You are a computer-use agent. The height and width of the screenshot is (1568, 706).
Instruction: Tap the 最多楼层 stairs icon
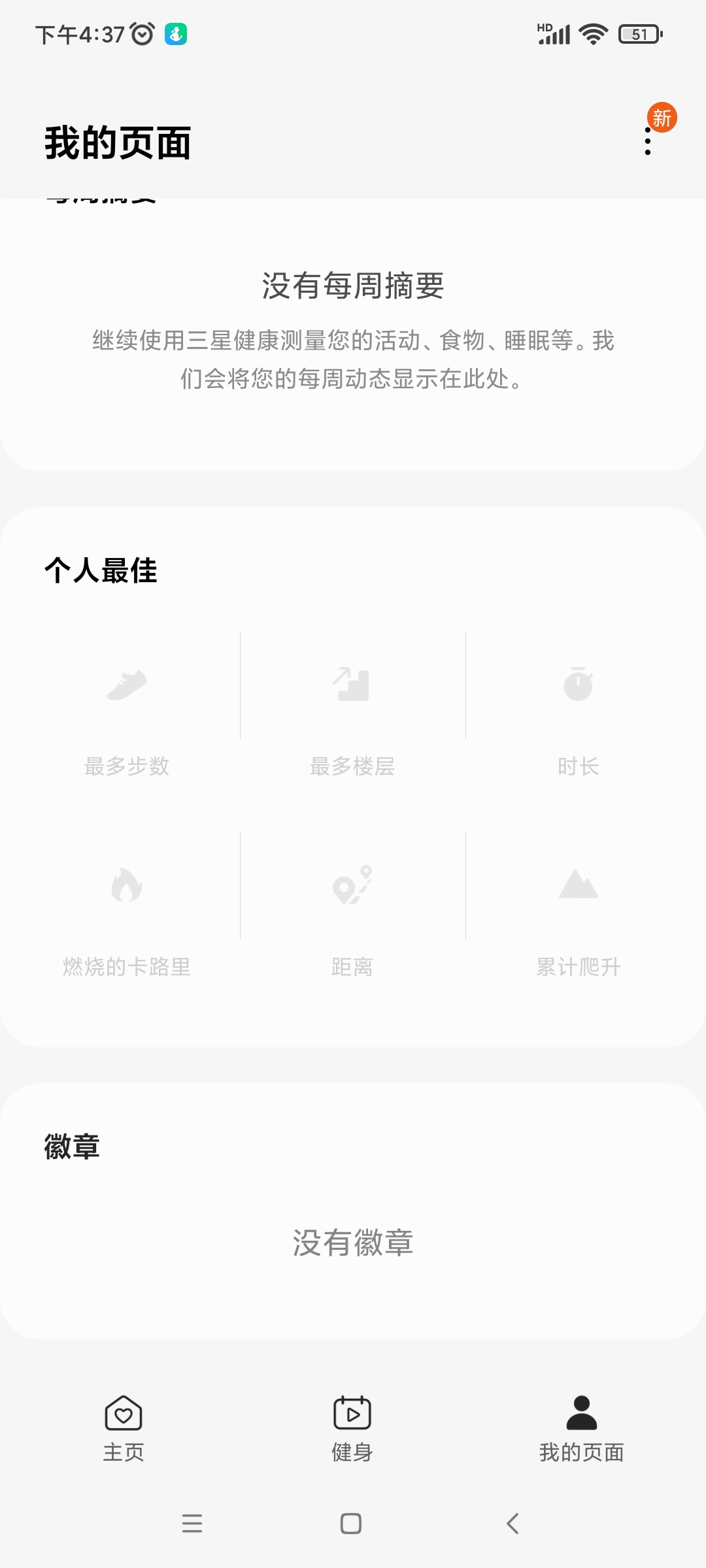(x=352, y=685)
